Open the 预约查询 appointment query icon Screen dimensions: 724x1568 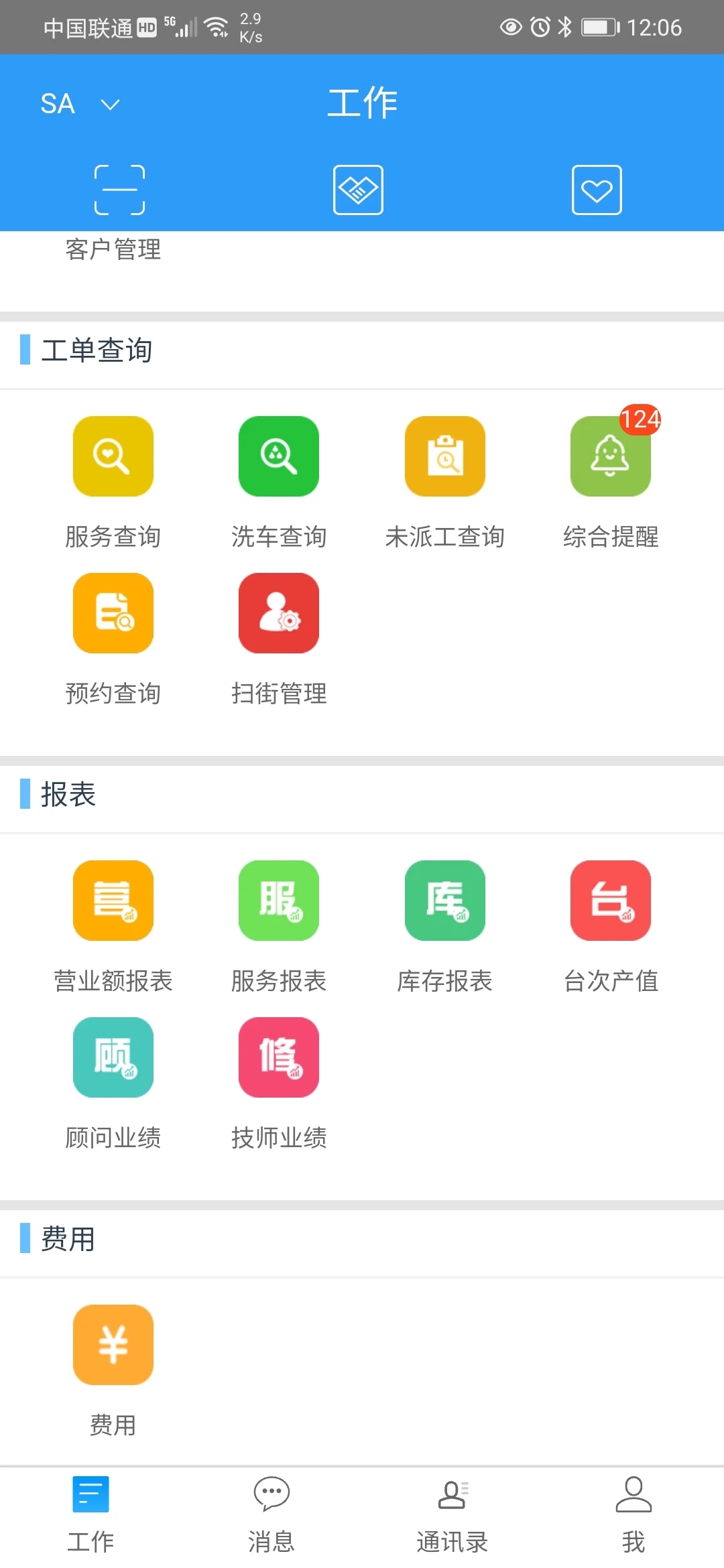pyautogui.click(x=113, y=613)
